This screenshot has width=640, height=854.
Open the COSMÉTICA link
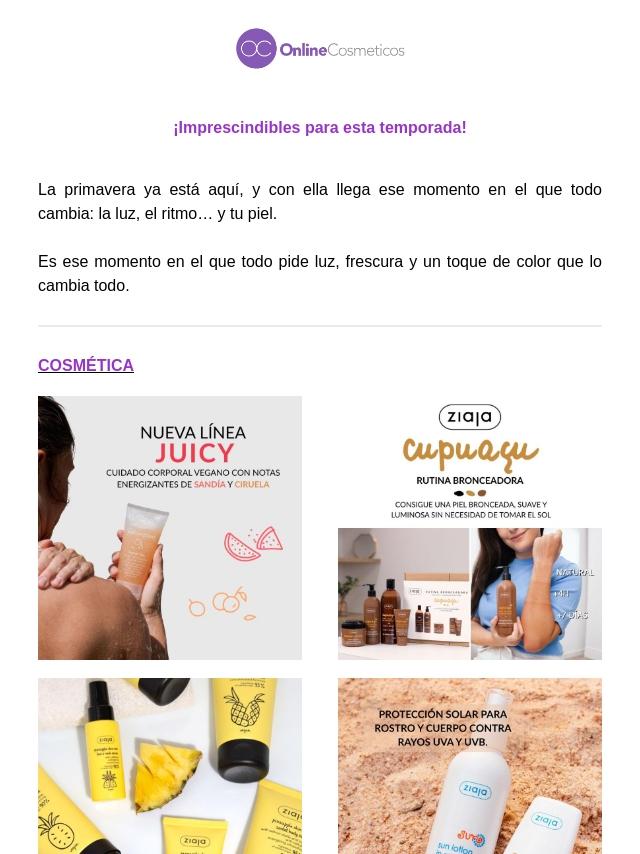[86, 365]
